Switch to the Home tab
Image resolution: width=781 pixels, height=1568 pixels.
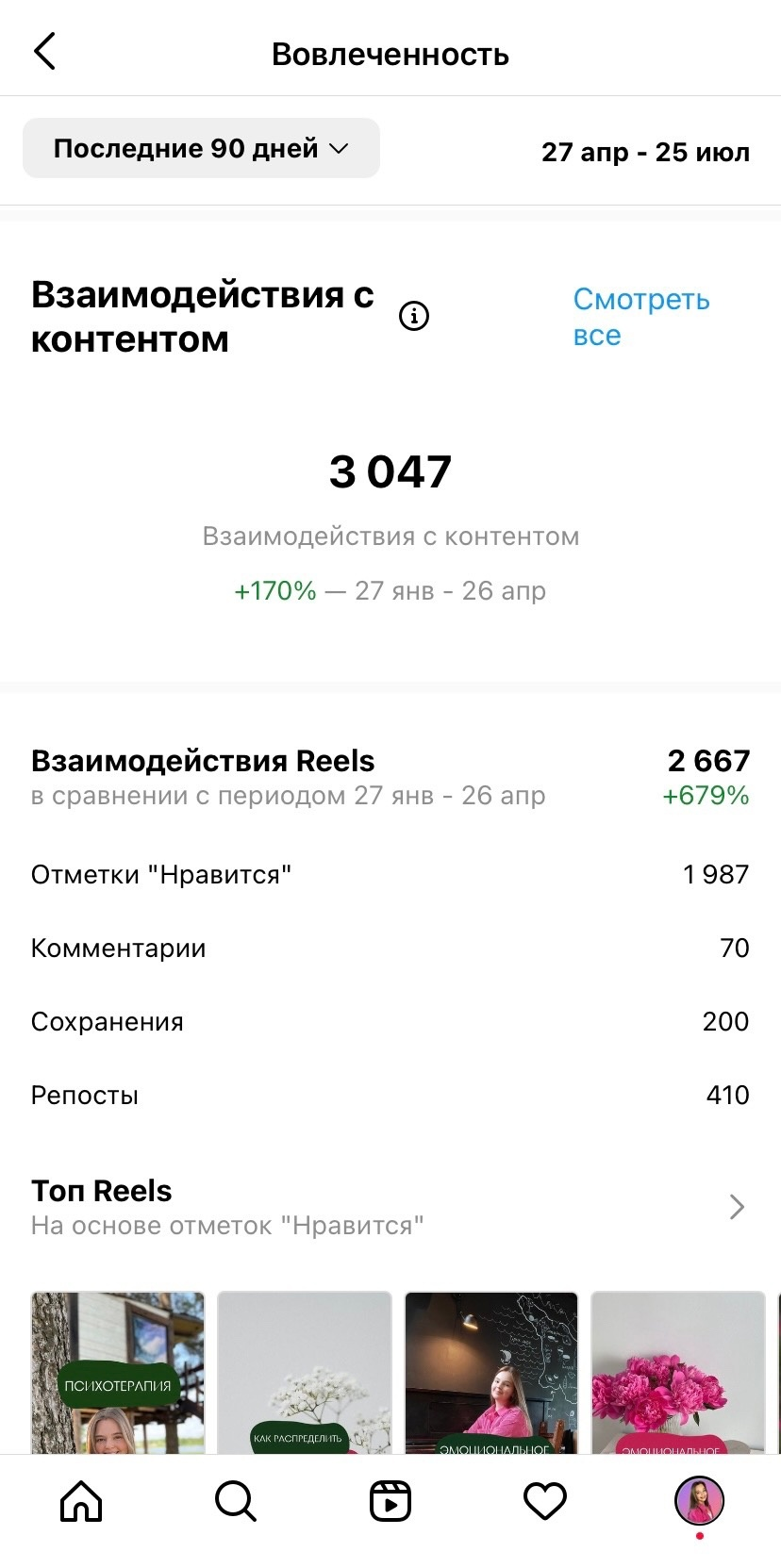(81, 1501)
